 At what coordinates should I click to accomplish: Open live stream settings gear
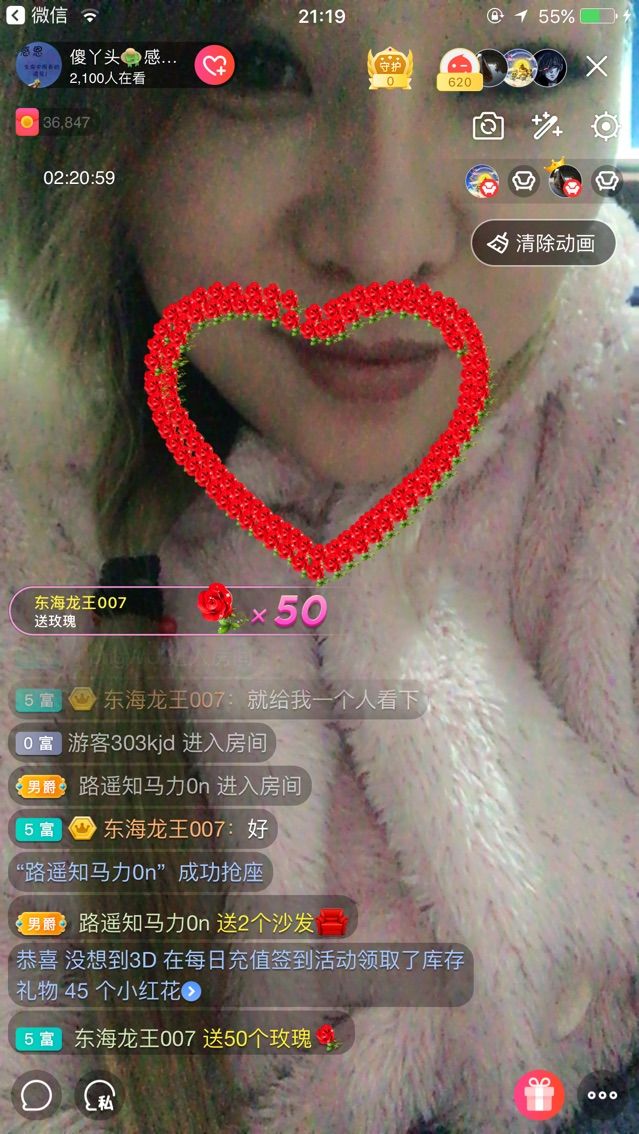(605, 126)
